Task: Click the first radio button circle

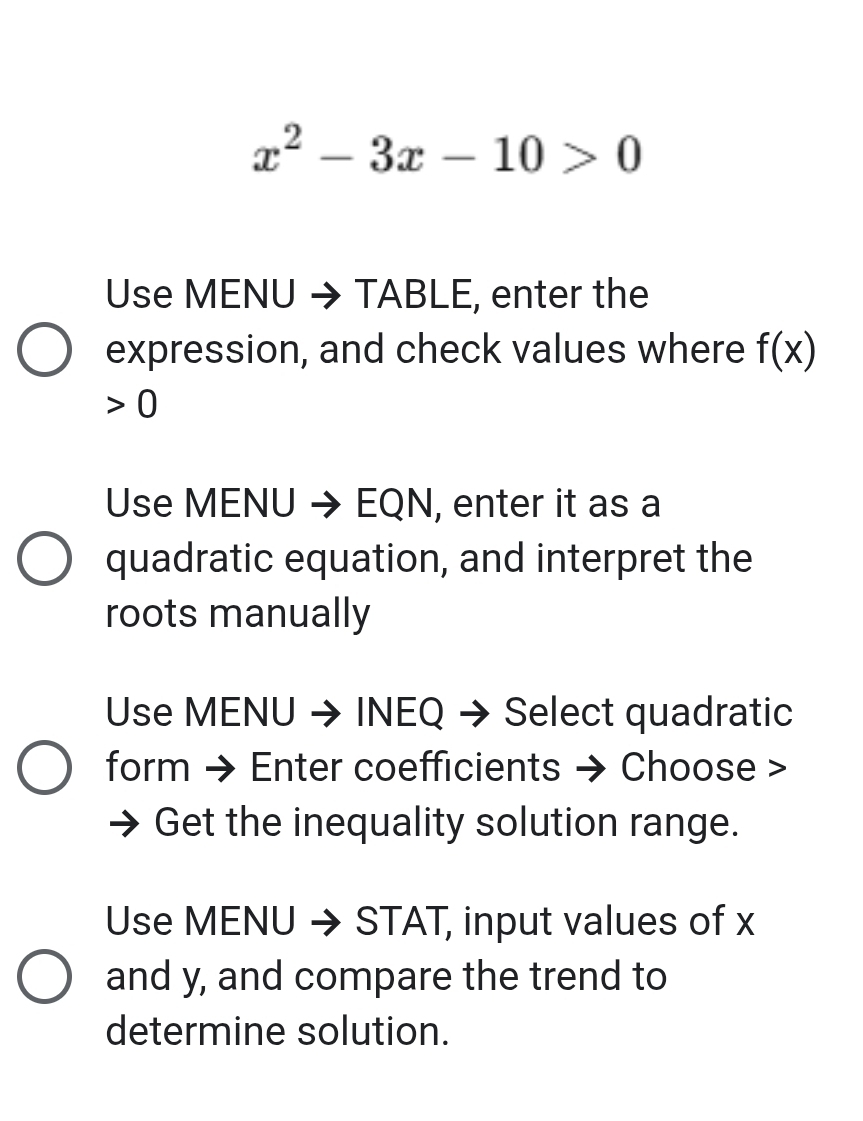Action: tap(44, 351)
